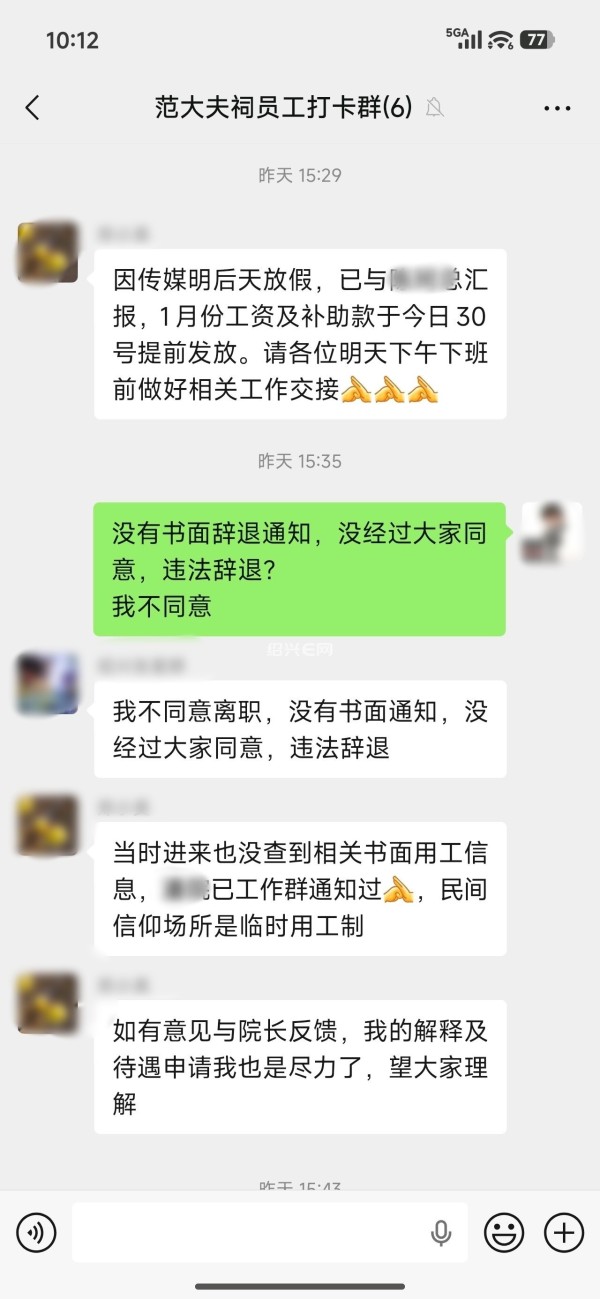This screenshot has height=1299, width=600.
Task: Tap the microphone icon inside the input field
Action: pos(441,1233)
